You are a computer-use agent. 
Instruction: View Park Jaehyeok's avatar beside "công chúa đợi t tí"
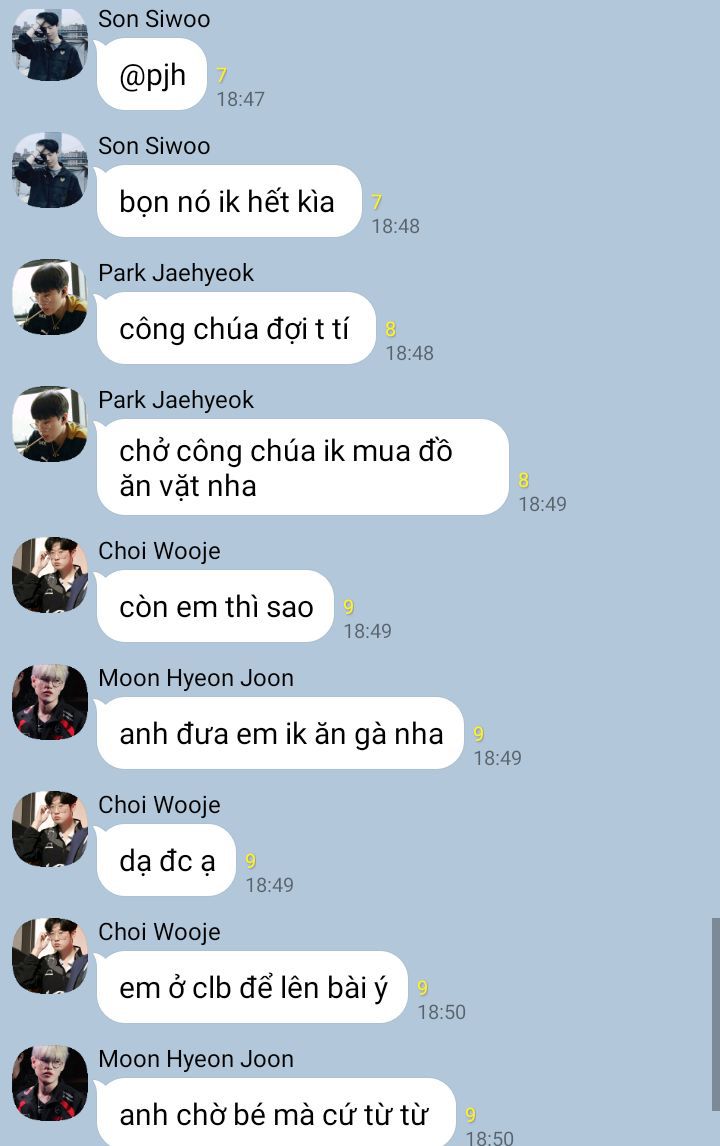(50, 298)
